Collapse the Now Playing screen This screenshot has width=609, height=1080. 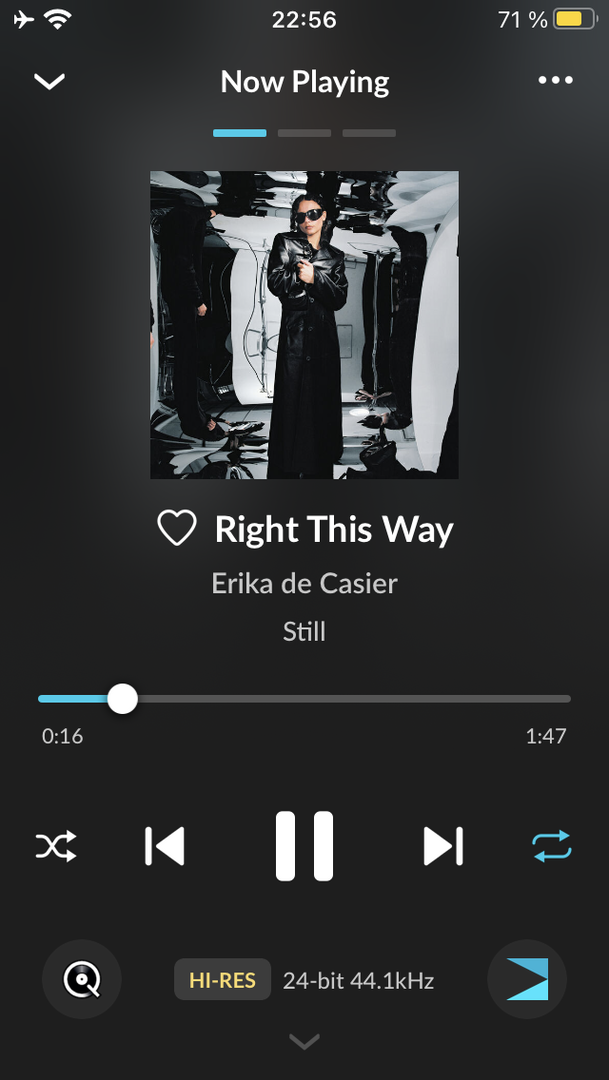coord(49,81)
